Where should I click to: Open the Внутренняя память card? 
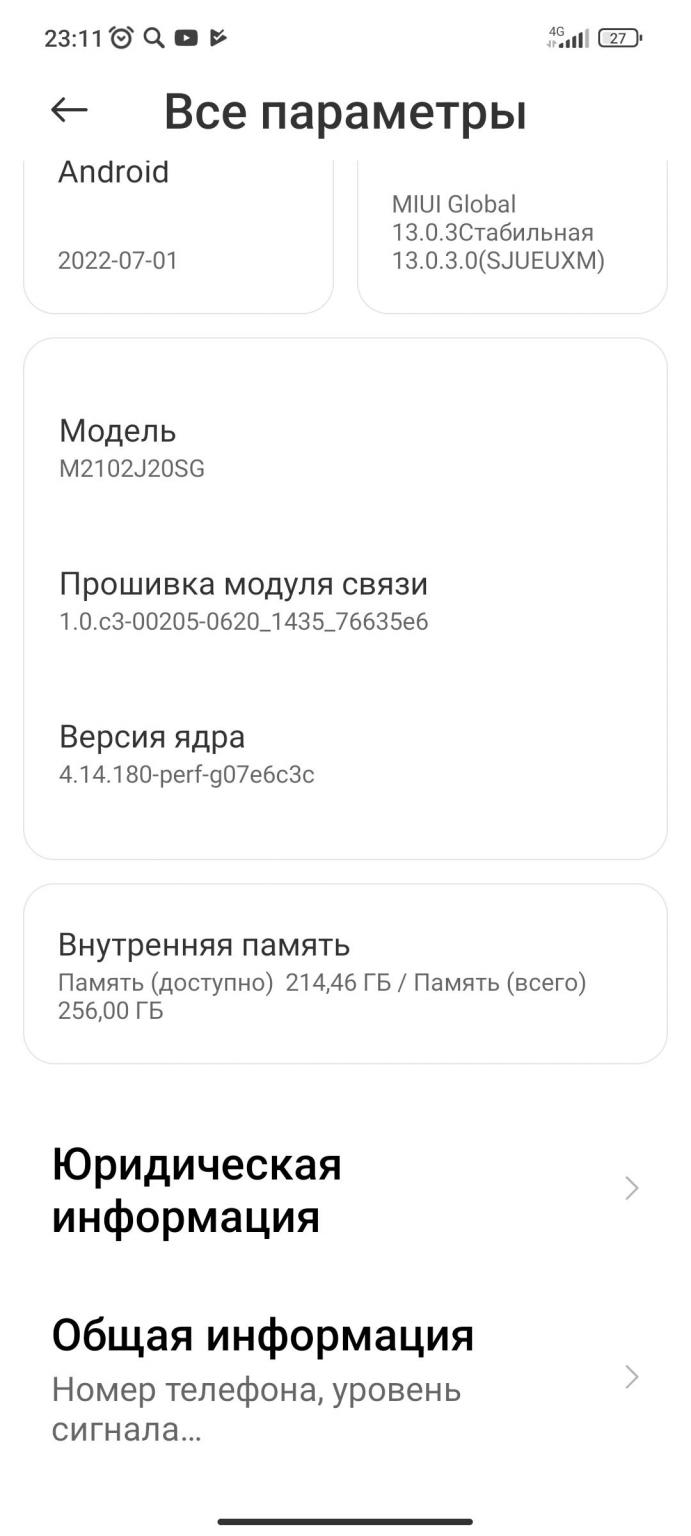345,974
